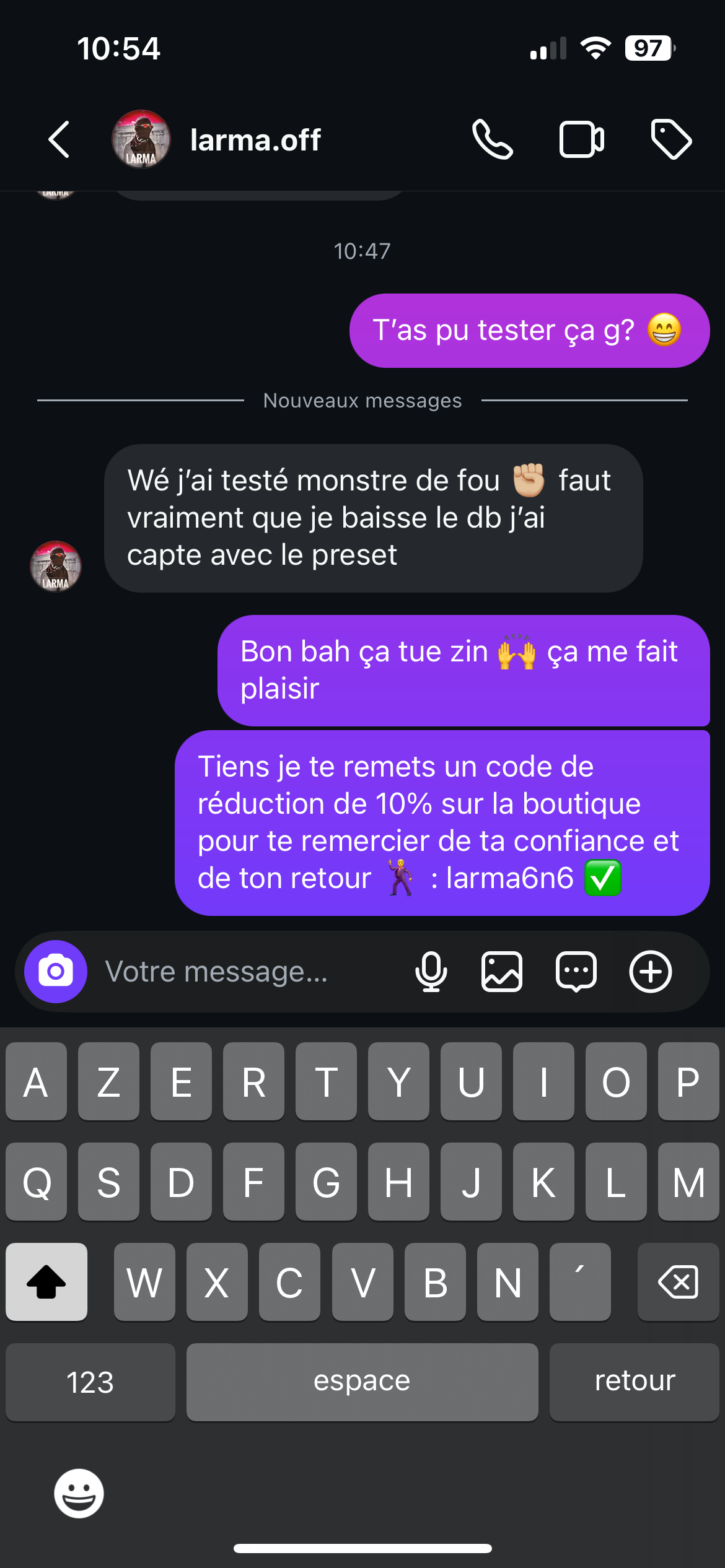The height and width of the screenshot is (1568, 725).
Task: Start a voice call with larma.off
Action: coord(493,139)
